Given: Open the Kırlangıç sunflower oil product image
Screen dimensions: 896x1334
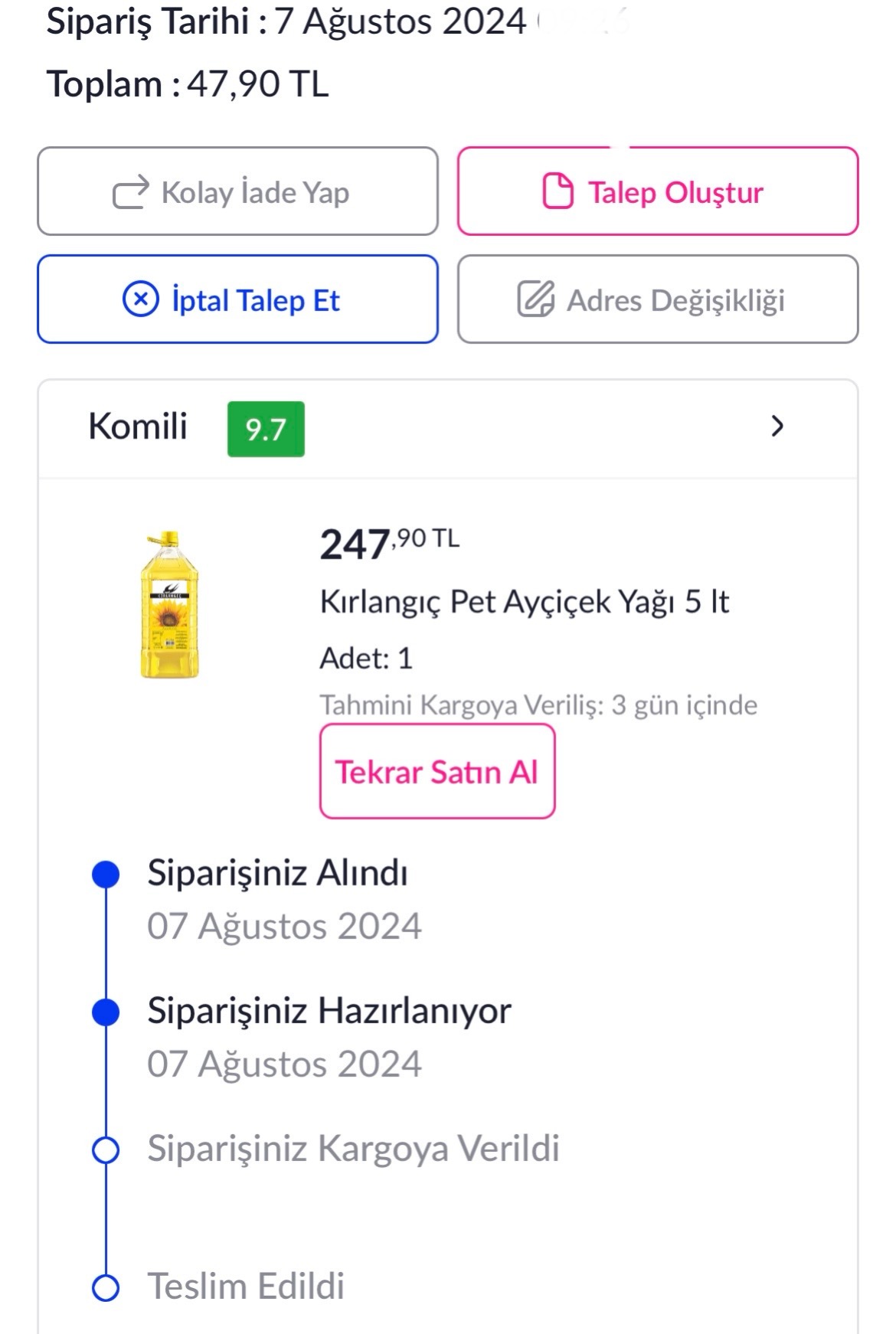Looking at the screenshot, I should (169, 605).
